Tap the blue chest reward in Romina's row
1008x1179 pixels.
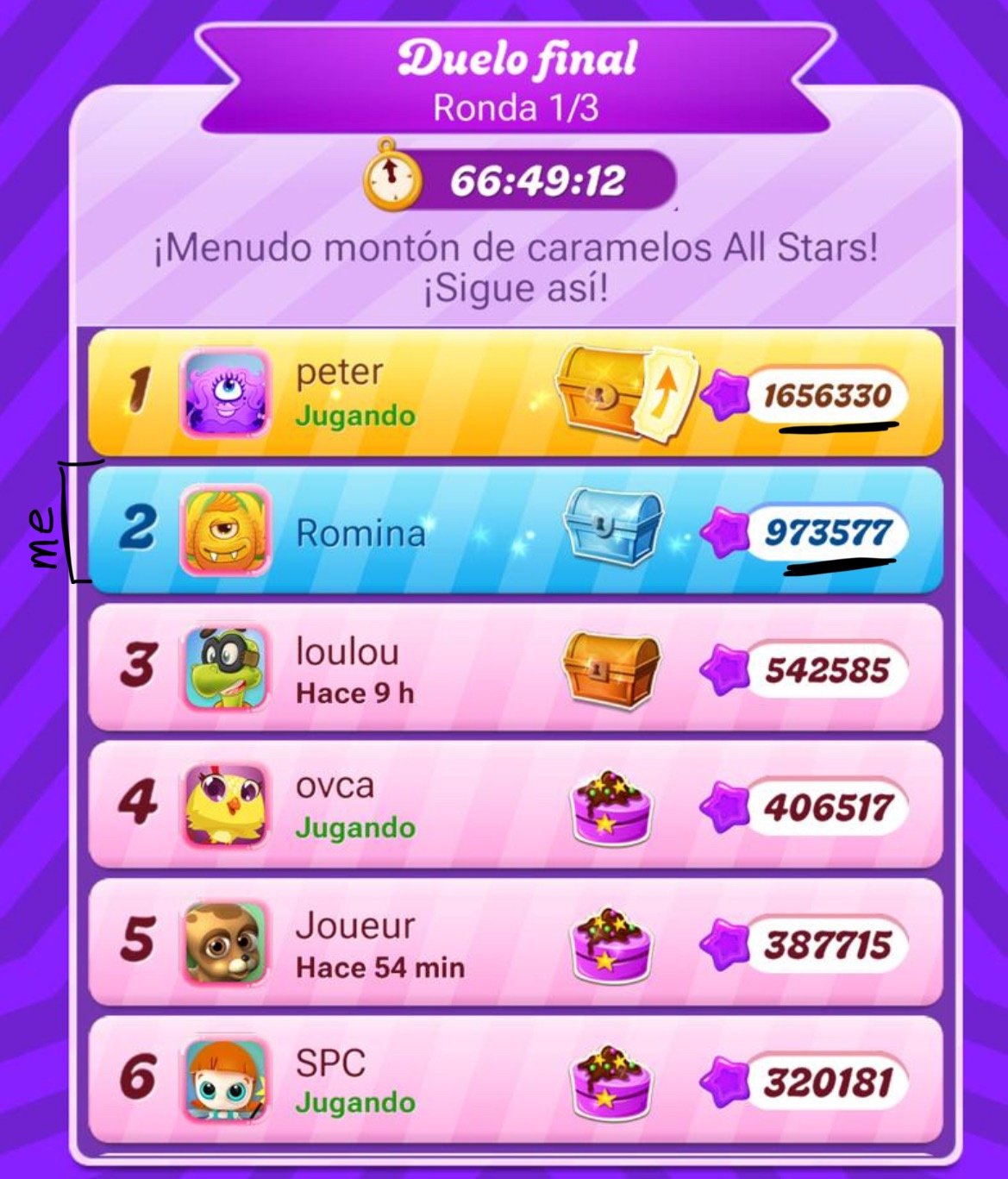click(x=611, y=528)
